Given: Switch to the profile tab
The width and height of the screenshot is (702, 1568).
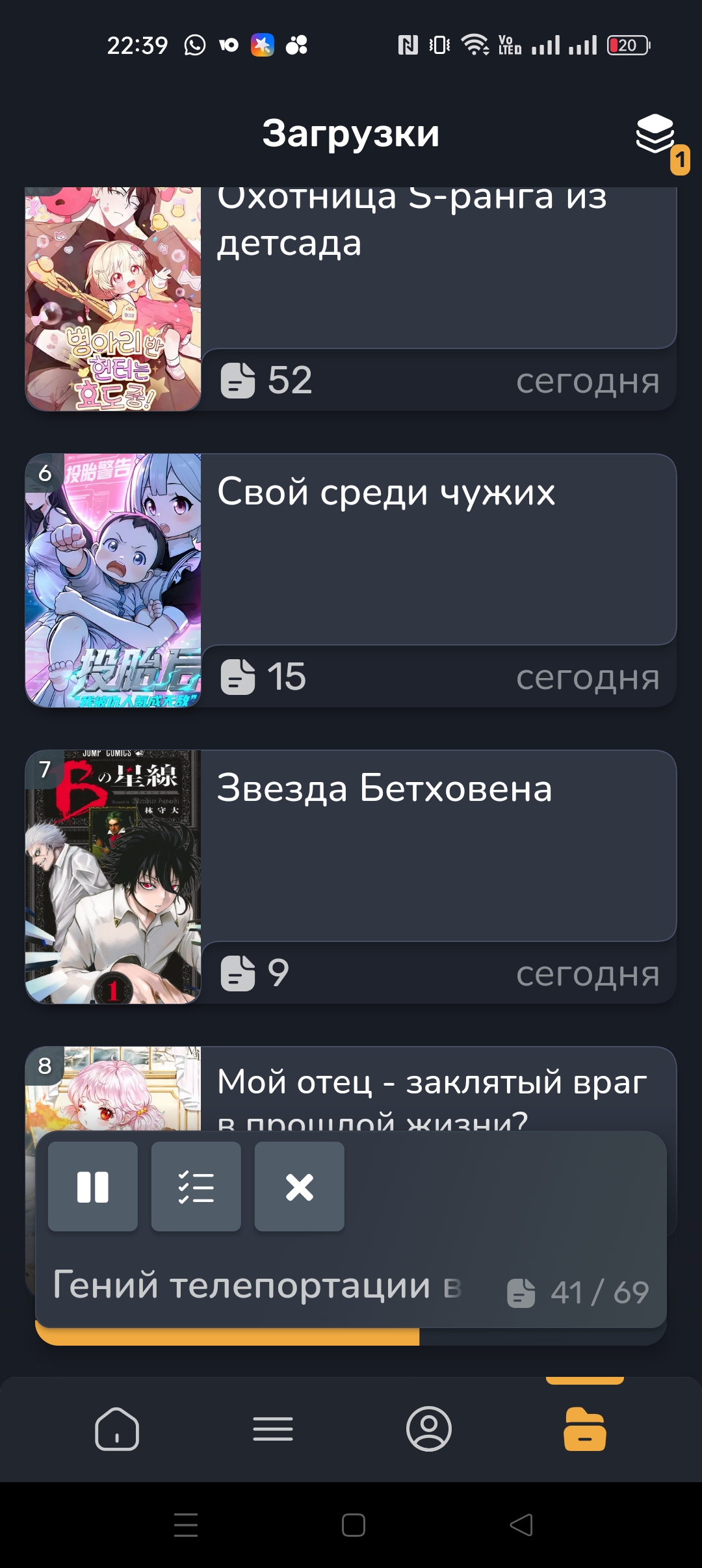Looking at the screenshot, I should (429, 1429).
